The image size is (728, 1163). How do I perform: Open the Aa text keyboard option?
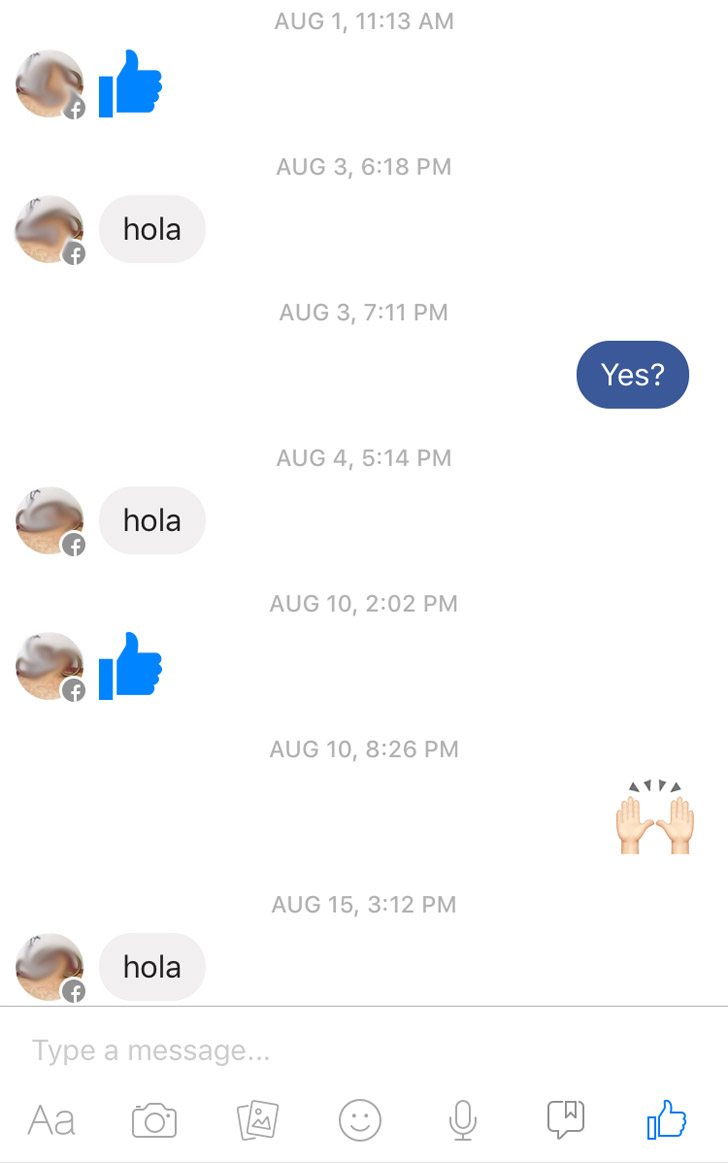click(x=51, y=1120)
